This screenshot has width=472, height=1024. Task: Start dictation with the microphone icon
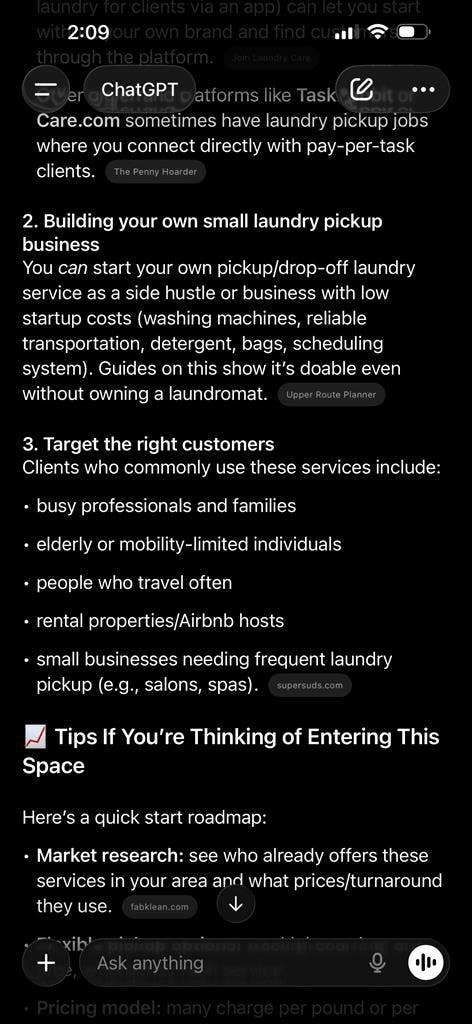[x=377, y=963]
